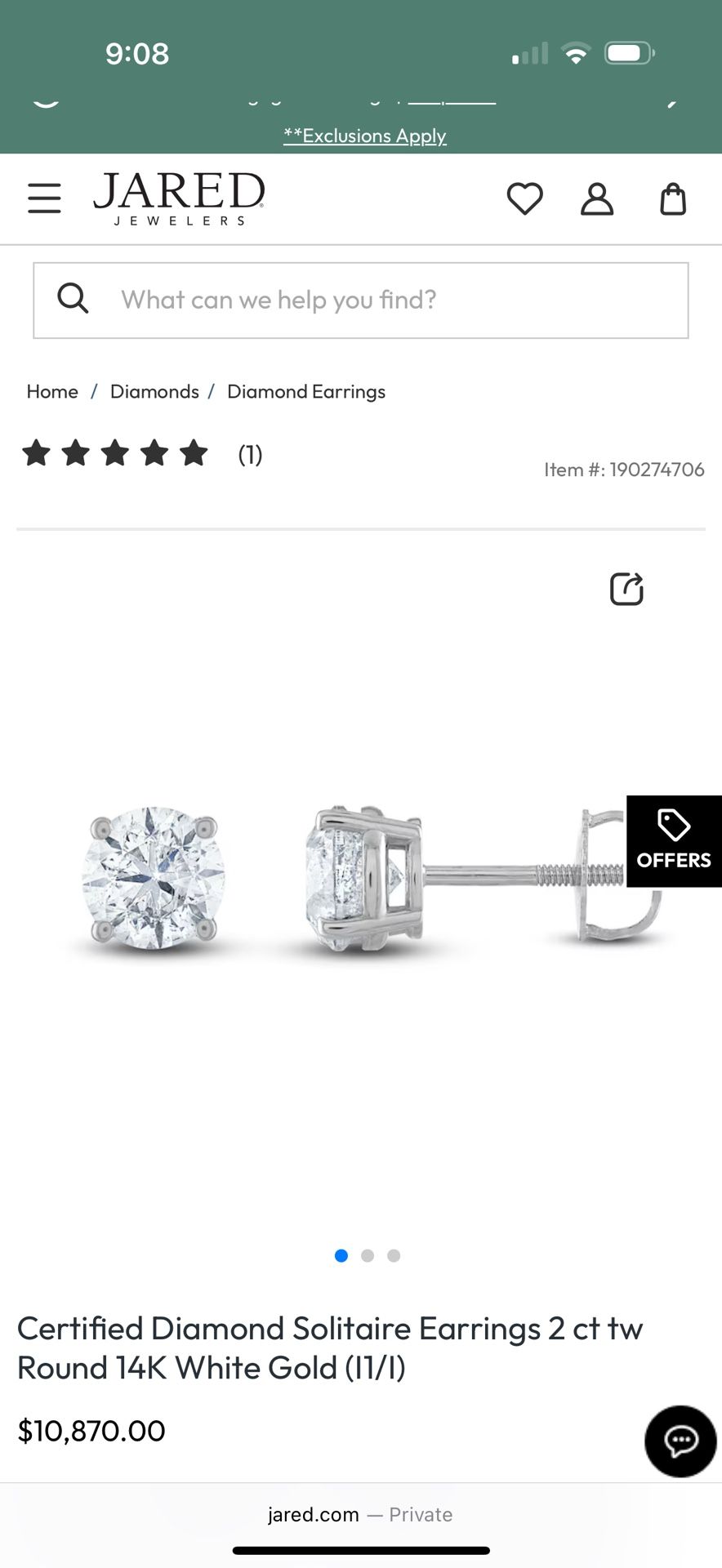The height and width of the screenshot is (1568, 722).
Task: Select the second carousel dot
Action: (367, 1255)
